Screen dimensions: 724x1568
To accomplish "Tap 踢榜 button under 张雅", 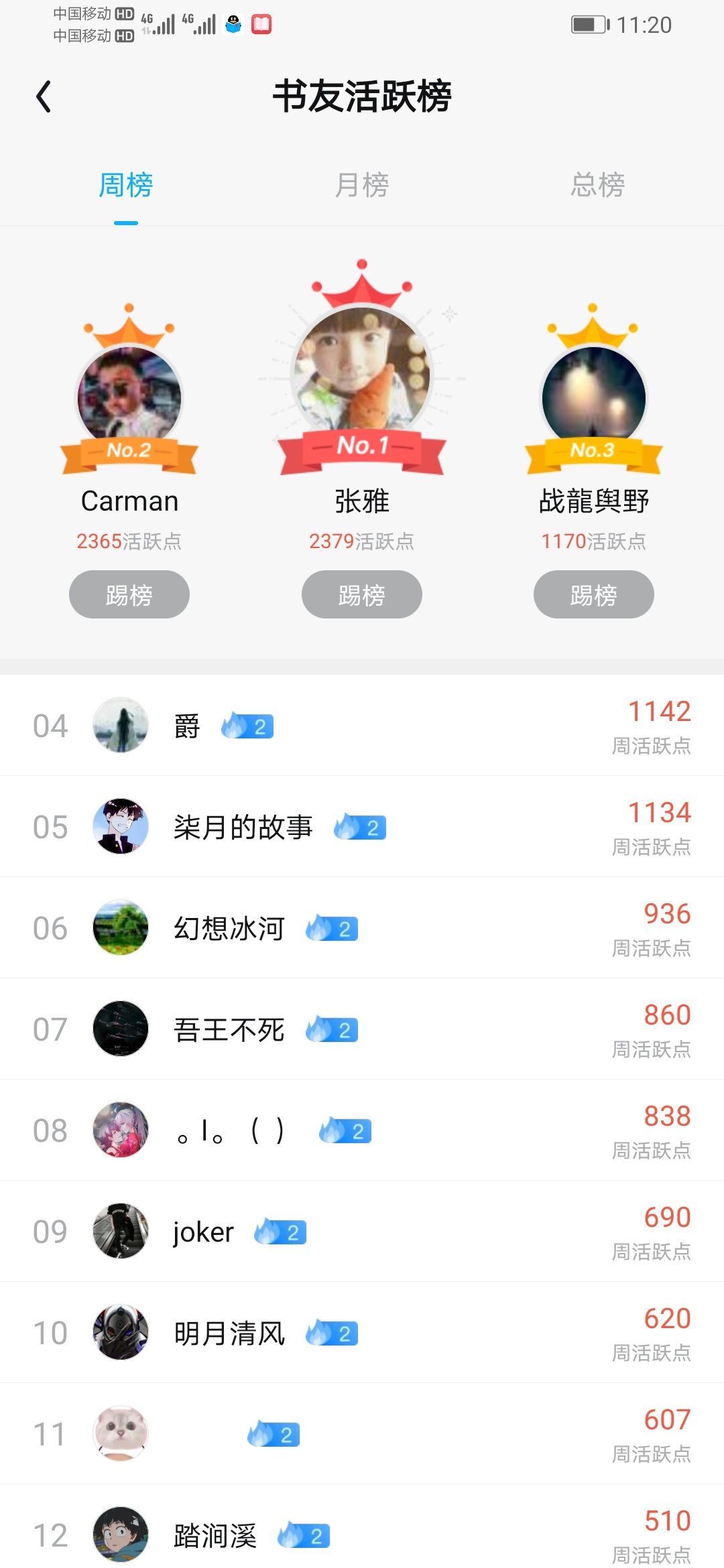I will pos(362,594).
